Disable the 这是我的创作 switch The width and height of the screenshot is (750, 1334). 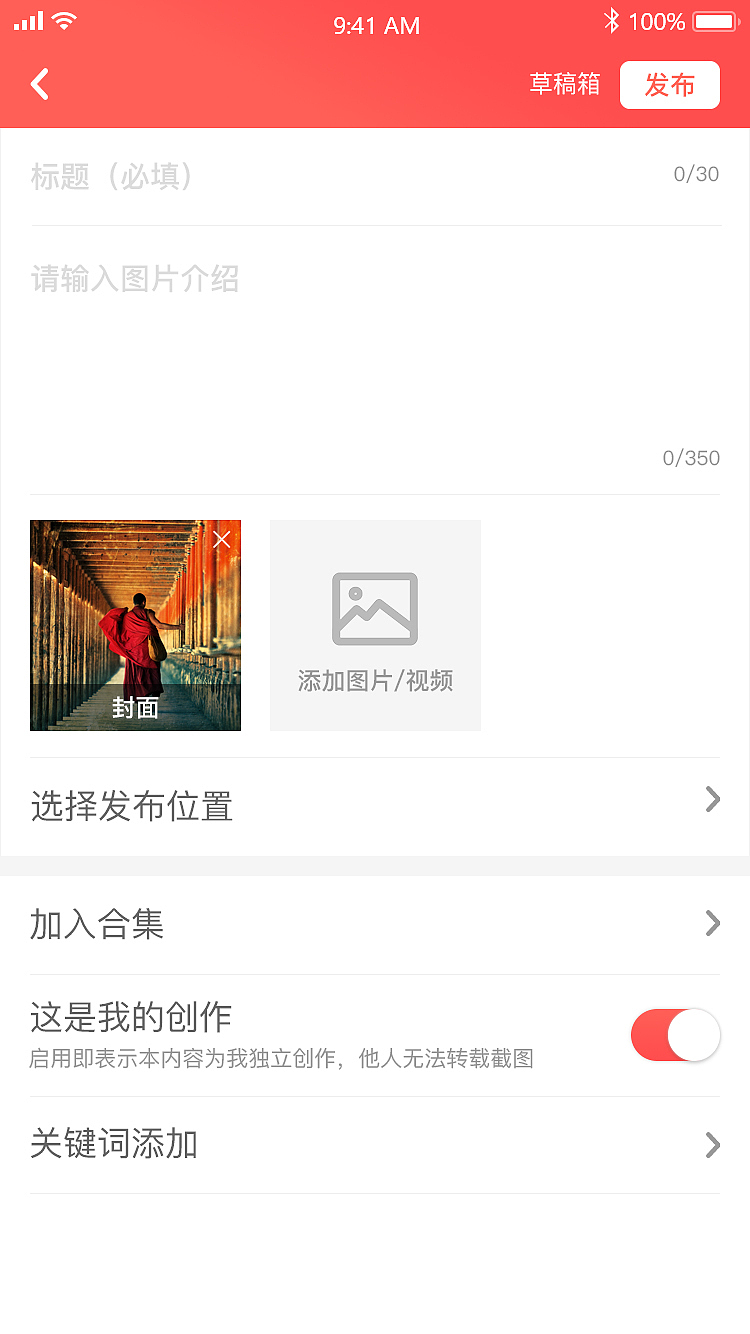pos(675,1035)
